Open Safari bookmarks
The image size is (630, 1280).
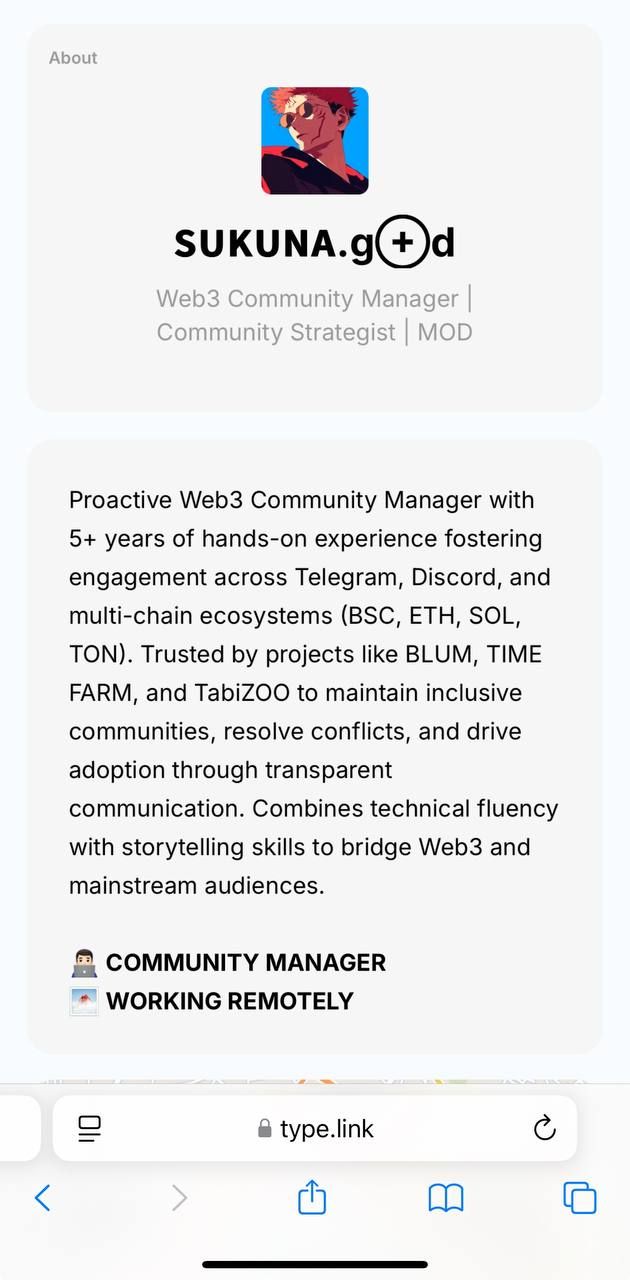[x=446, y=1197]
